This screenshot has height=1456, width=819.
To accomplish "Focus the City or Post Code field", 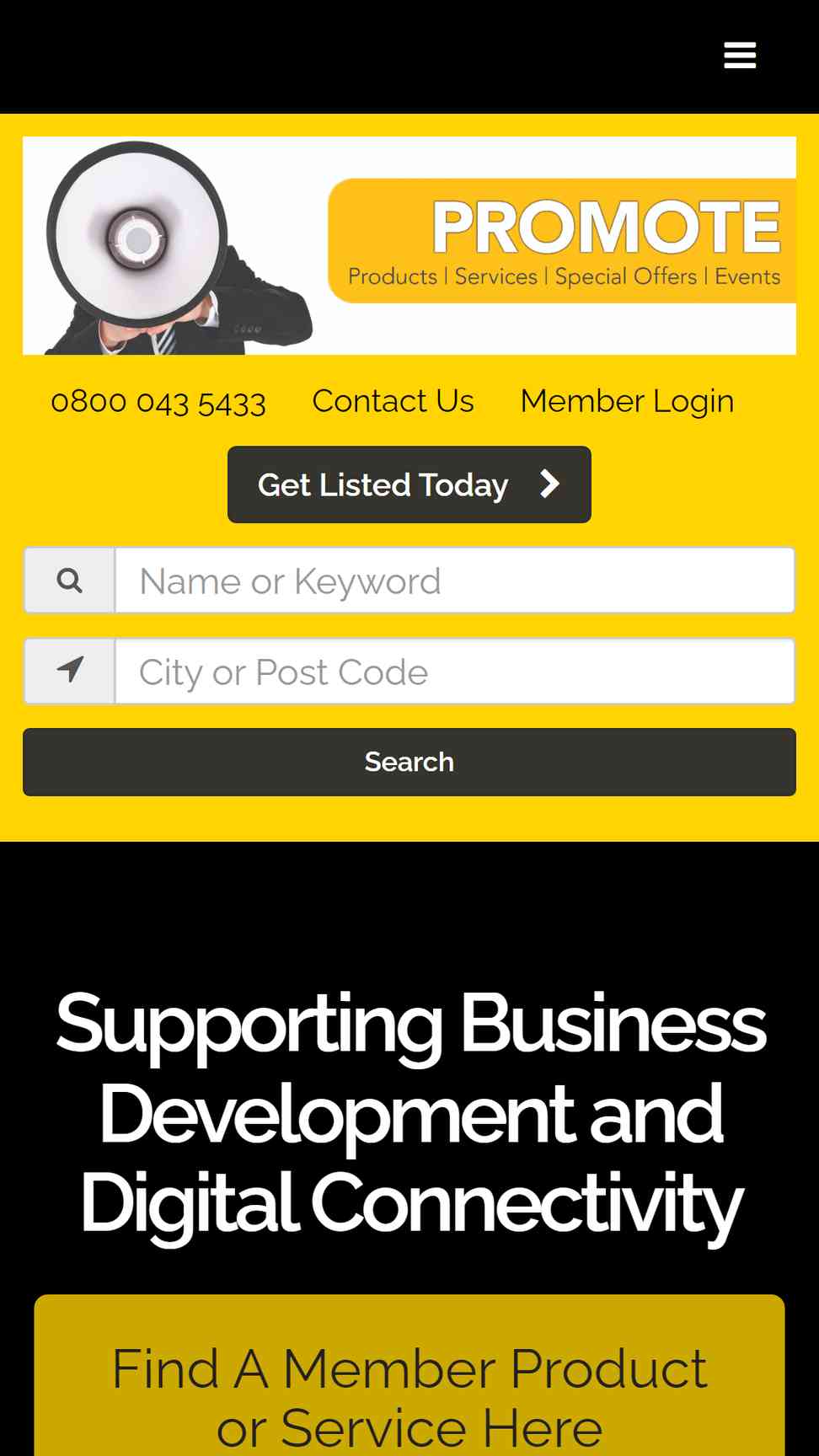I will 455,672.
